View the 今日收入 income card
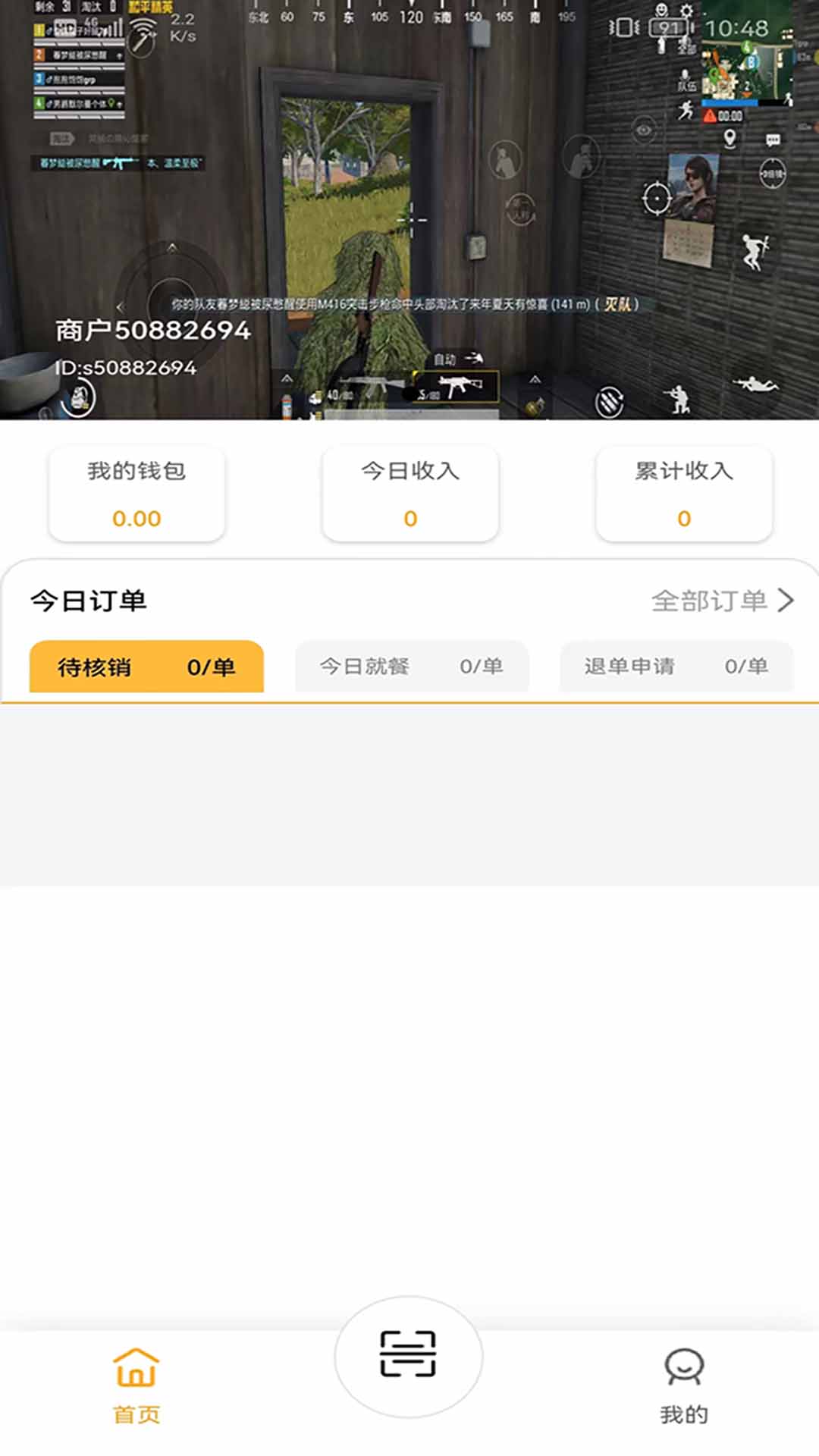Screen dimensions: 819x1456 pos(409,494)
